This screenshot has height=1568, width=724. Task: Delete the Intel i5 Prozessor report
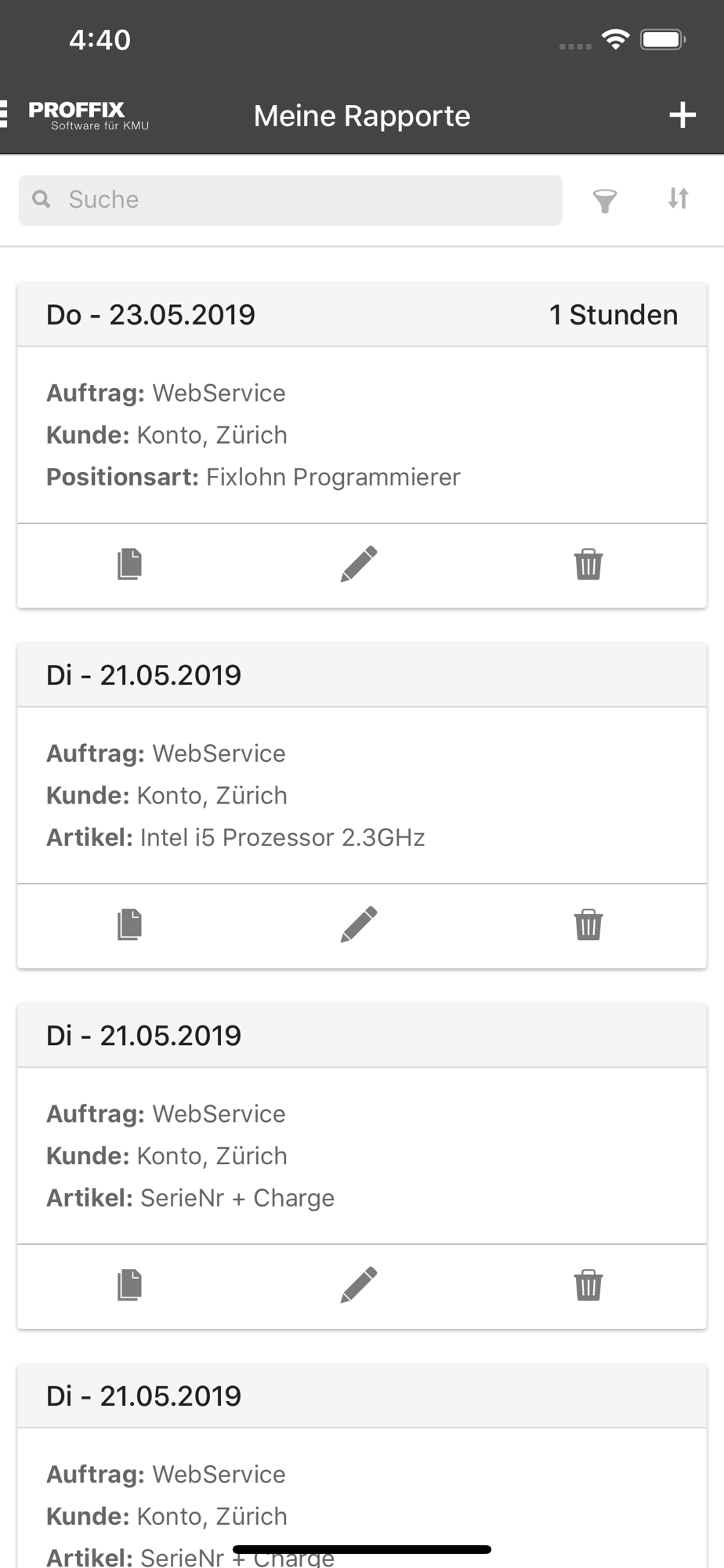[588, 925]
